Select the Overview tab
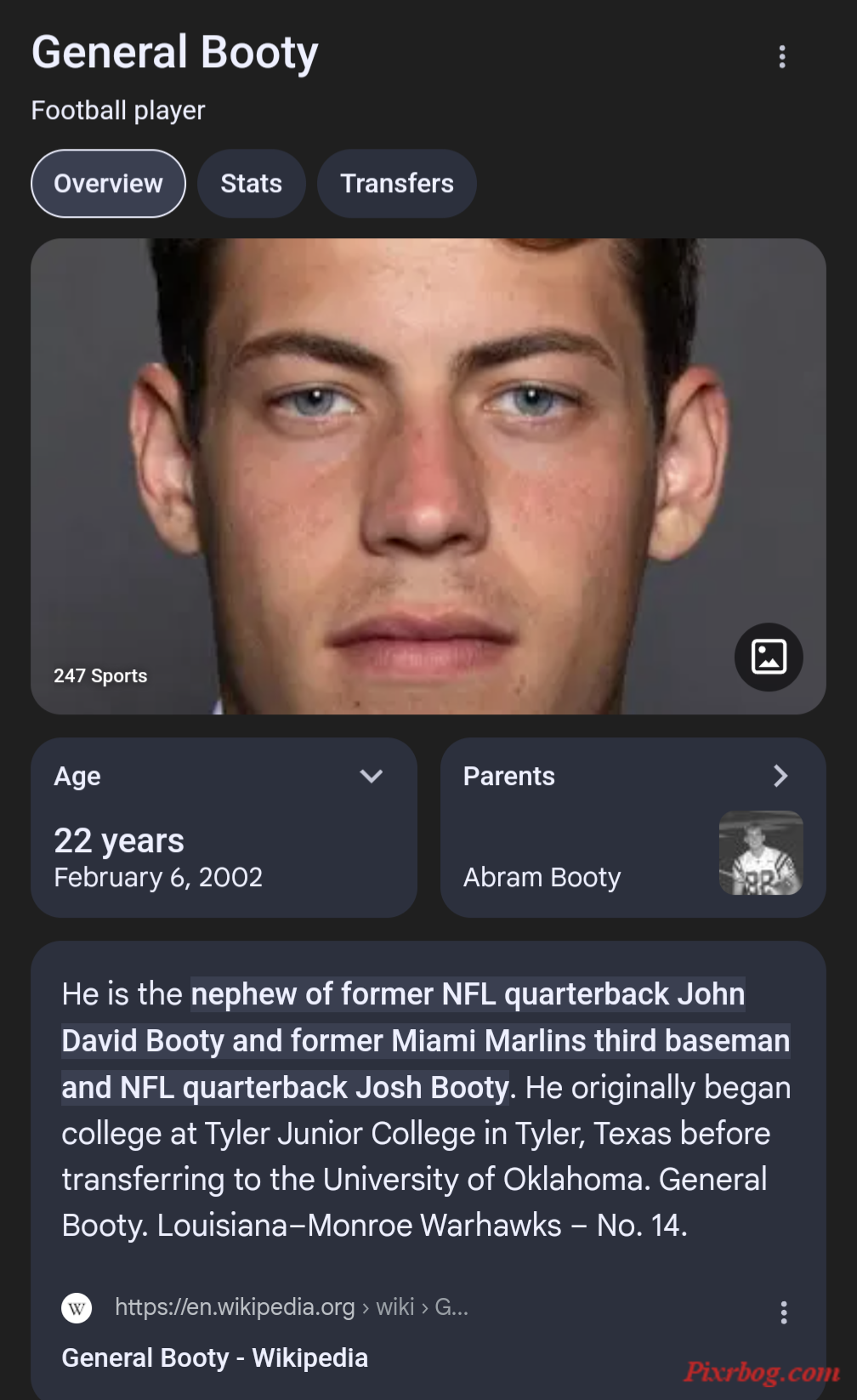The height and width of the screenshot is (1400, 857). pos(108,184)
